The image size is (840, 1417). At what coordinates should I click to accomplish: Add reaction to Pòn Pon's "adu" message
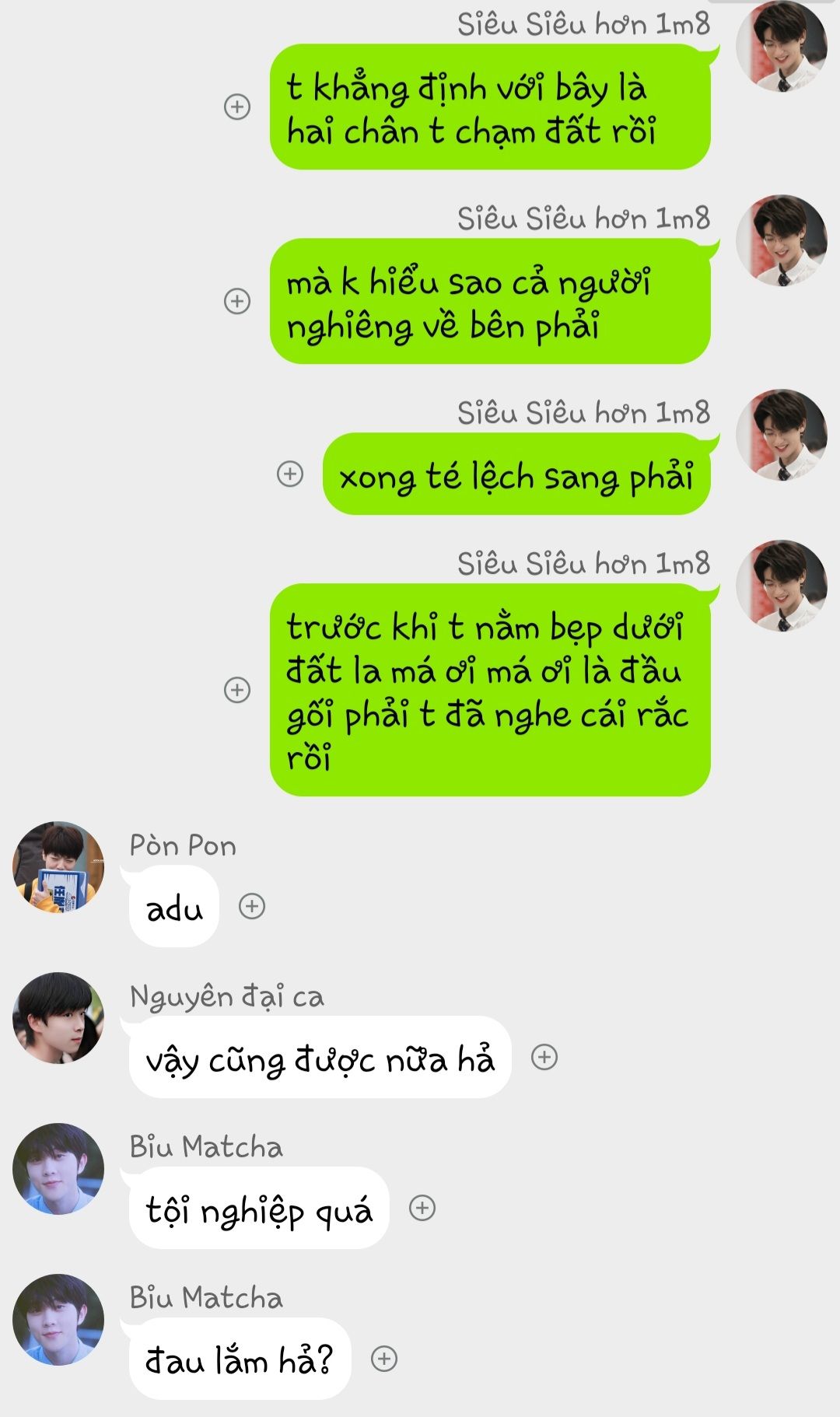tap(252, 906)
